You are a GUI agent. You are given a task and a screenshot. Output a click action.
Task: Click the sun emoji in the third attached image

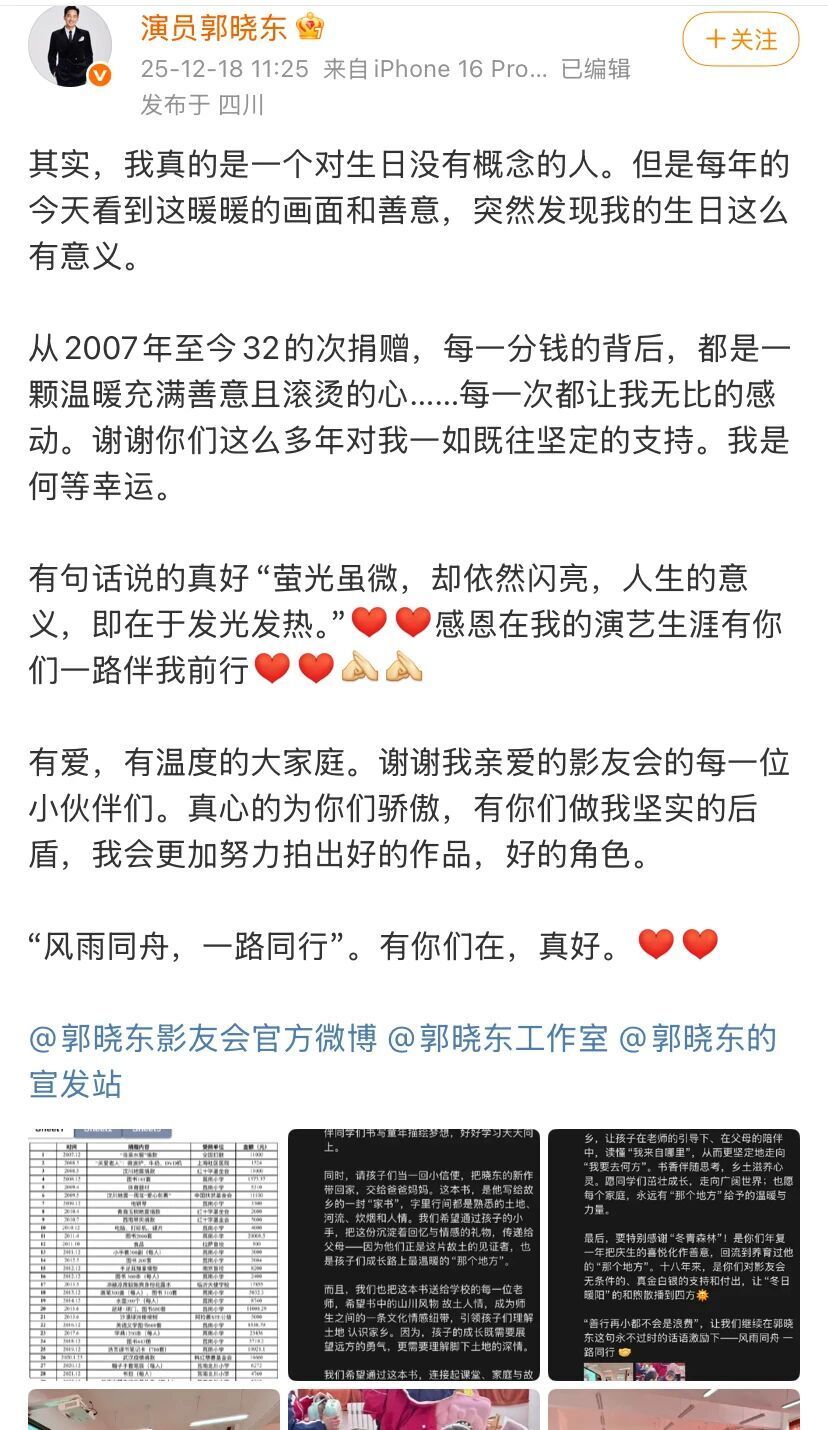click(702, 1296)
